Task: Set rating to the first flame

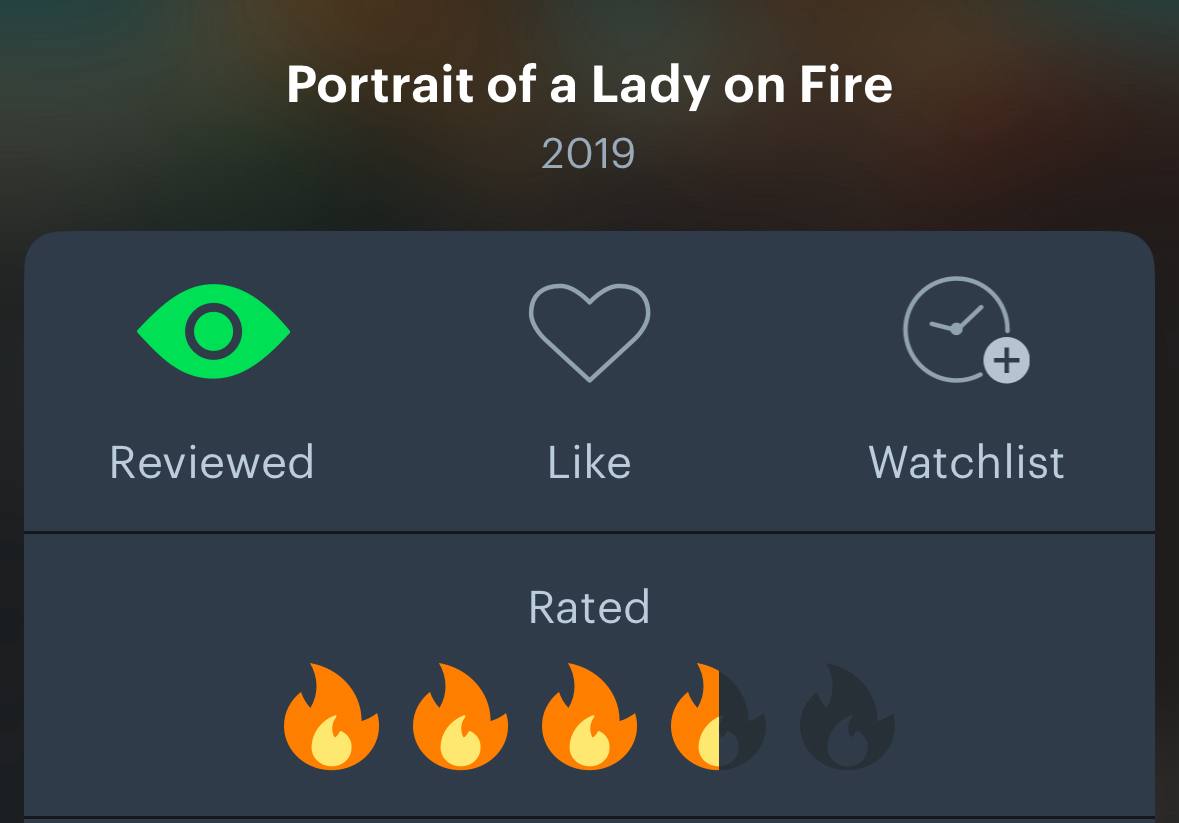Action: tap(331, 718)
